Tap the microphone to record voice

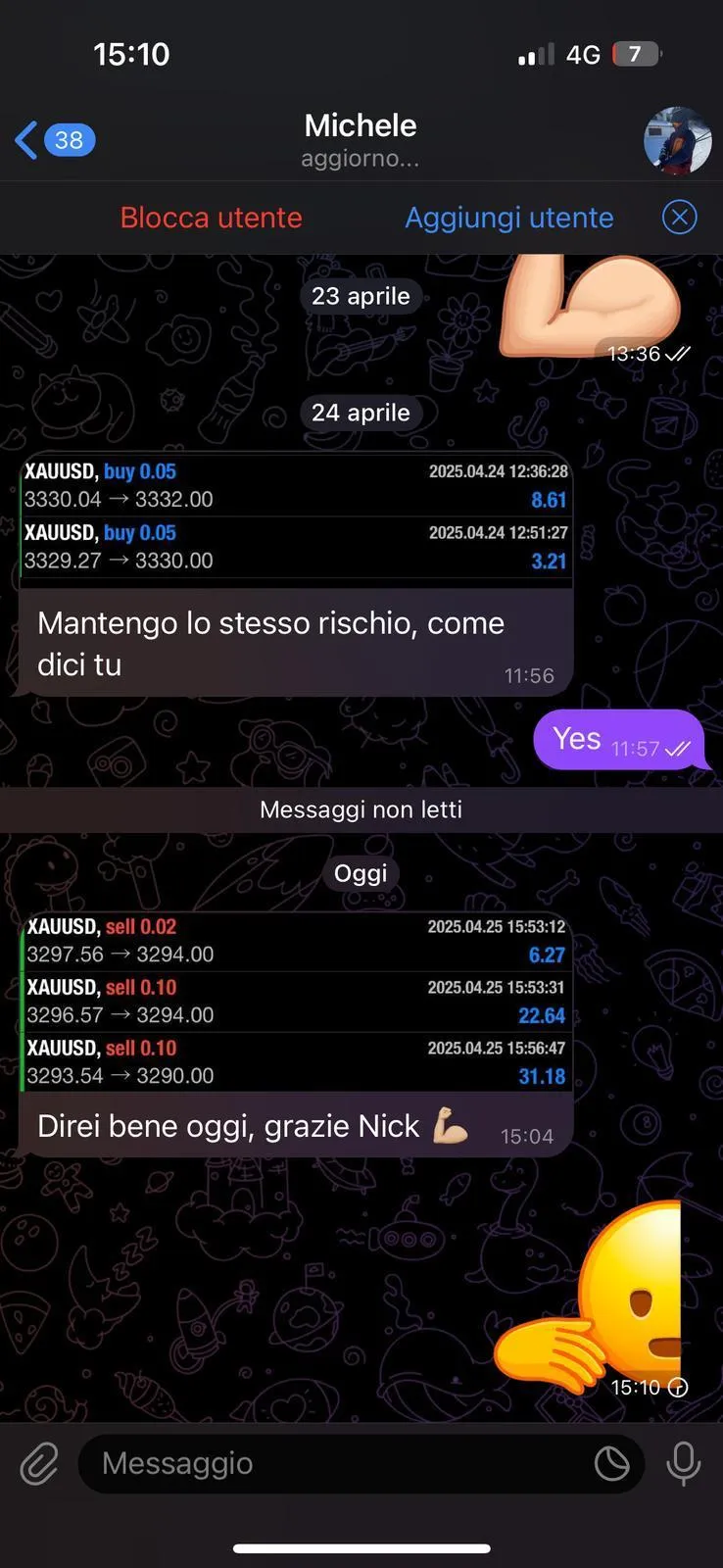coord(683,1464)
